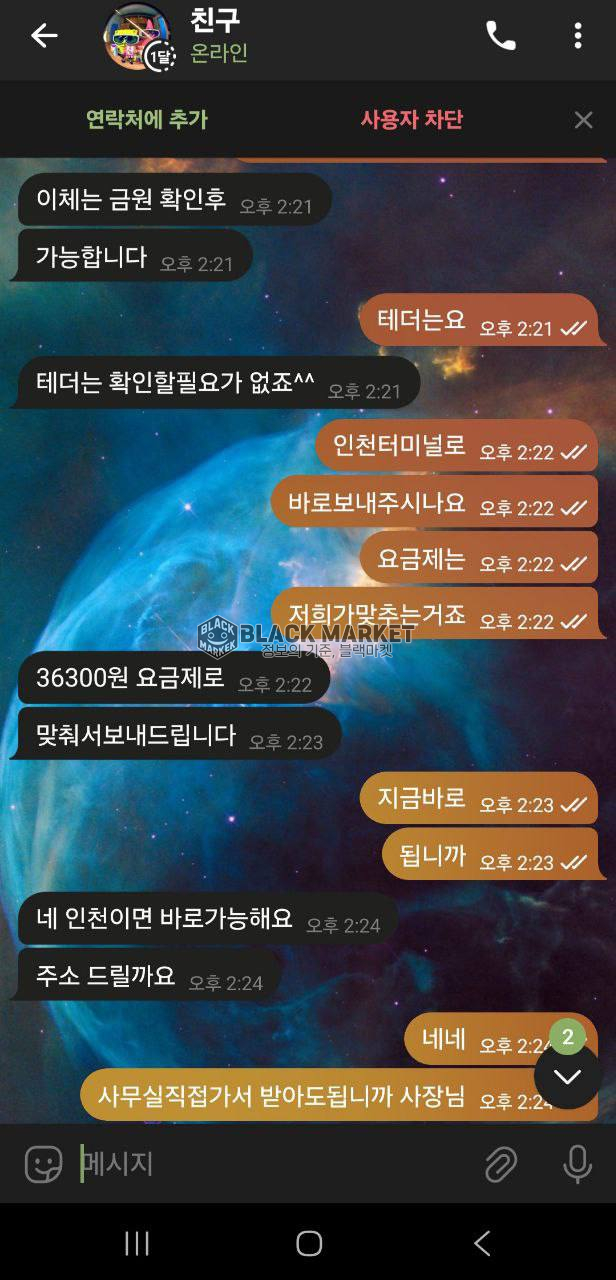
Task: Open the three-dot overflow menu
Action: click(x=577, y=36)
